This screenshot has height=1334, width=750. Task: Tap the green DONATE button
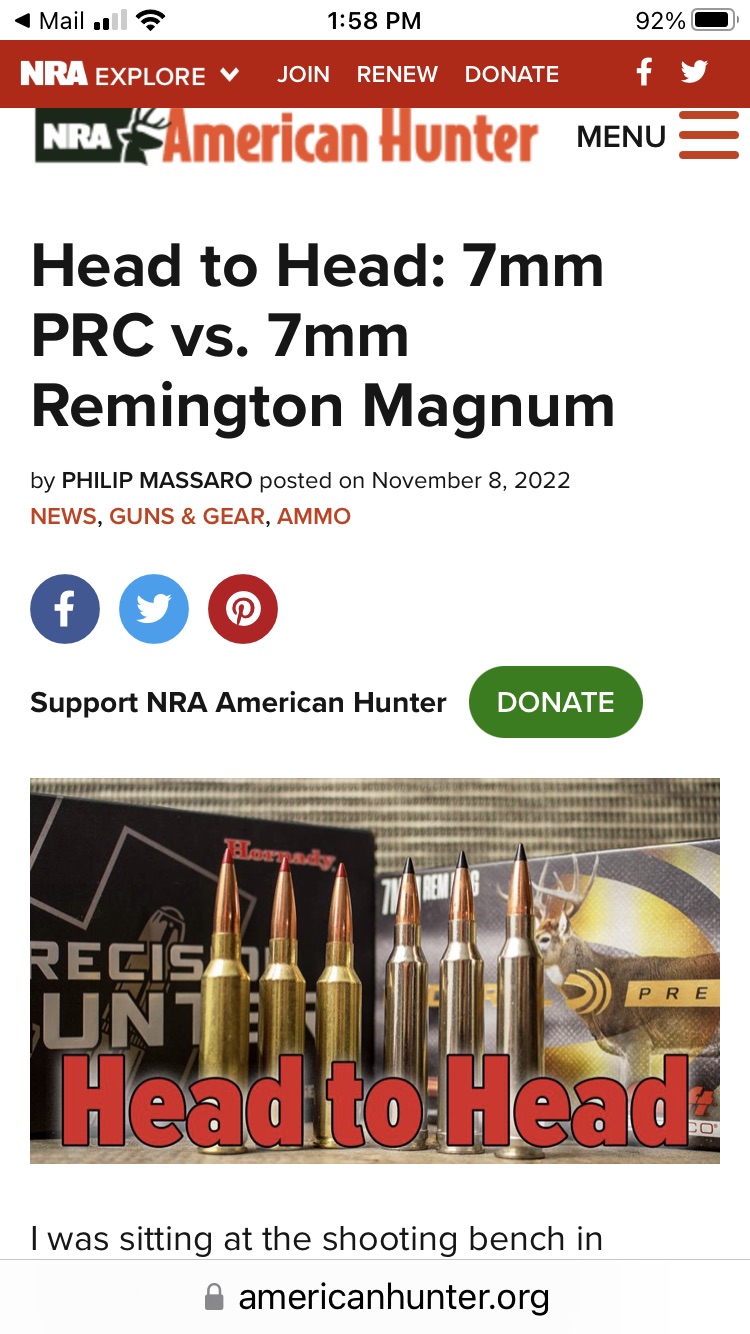pyautogui.click(x=555, y=702)
